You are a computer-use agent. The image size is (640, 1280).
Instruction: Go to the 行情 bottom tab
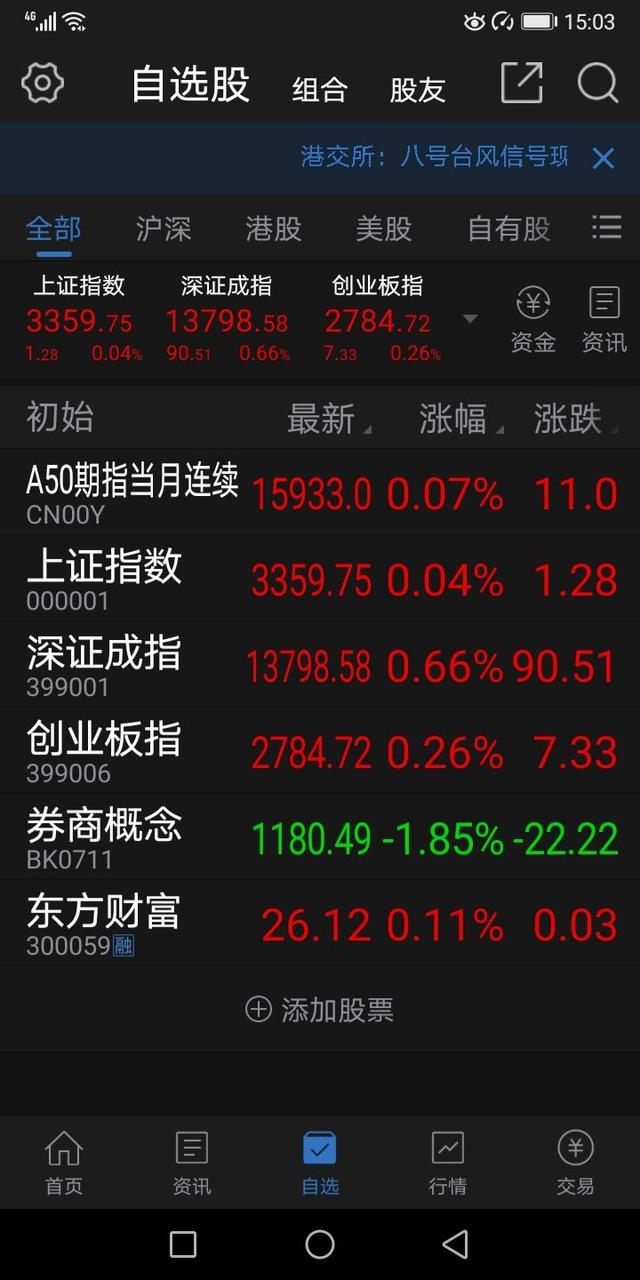(x=448, y=1163)
